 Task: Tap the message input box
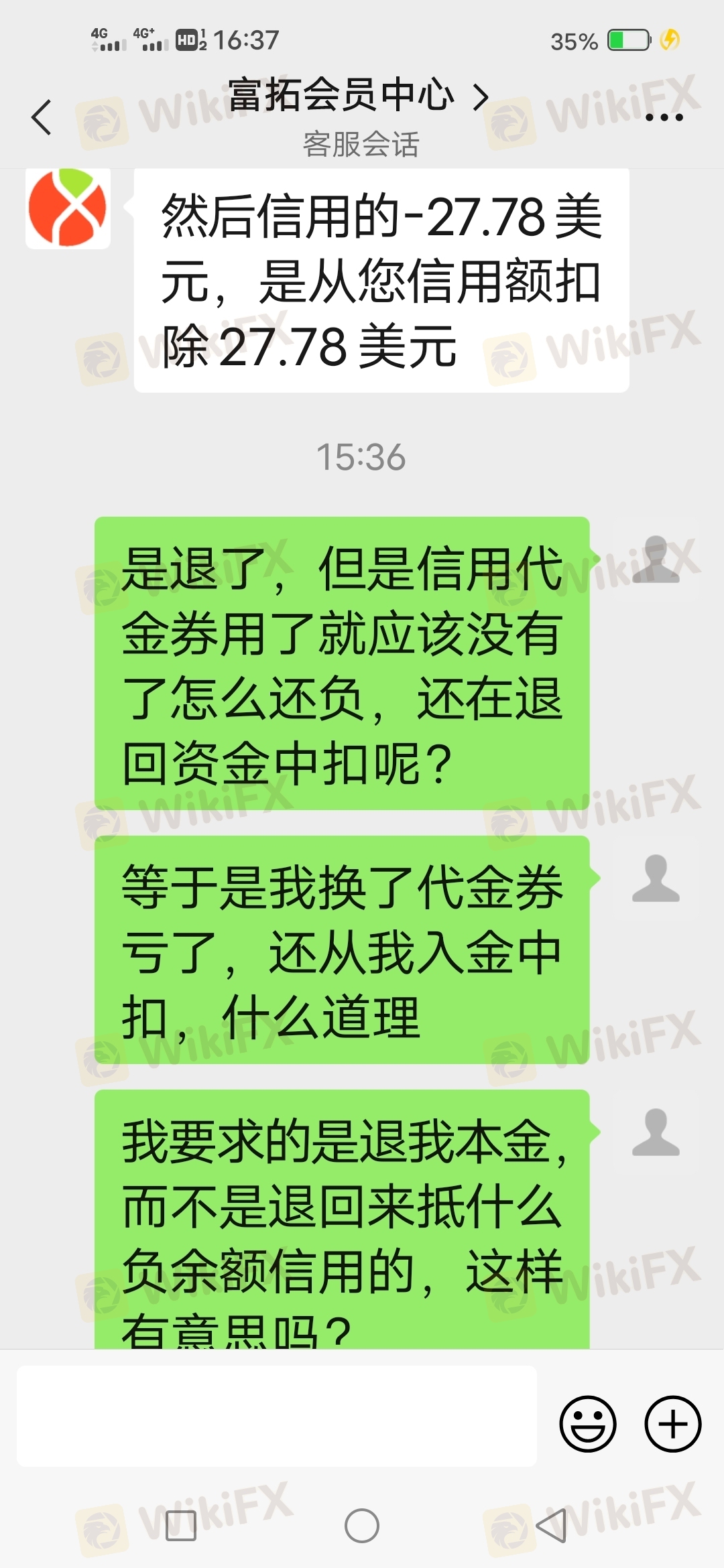(x=277, y=1416)
